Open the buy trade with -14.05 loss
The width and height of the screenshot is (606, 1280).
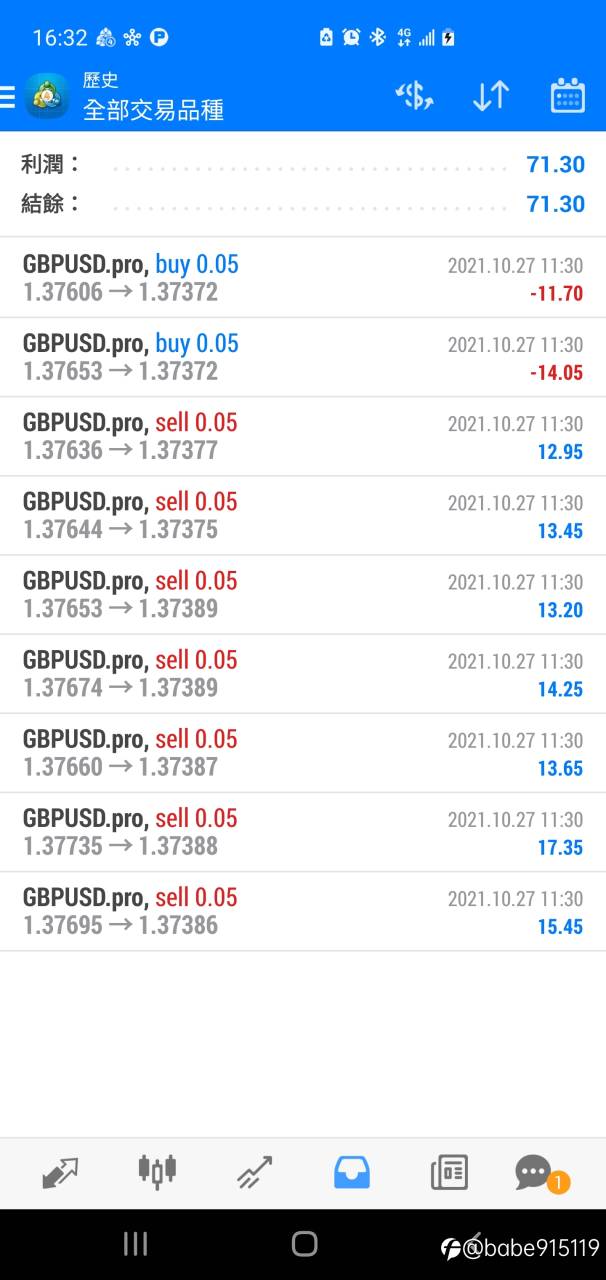[x=303, y=357]
